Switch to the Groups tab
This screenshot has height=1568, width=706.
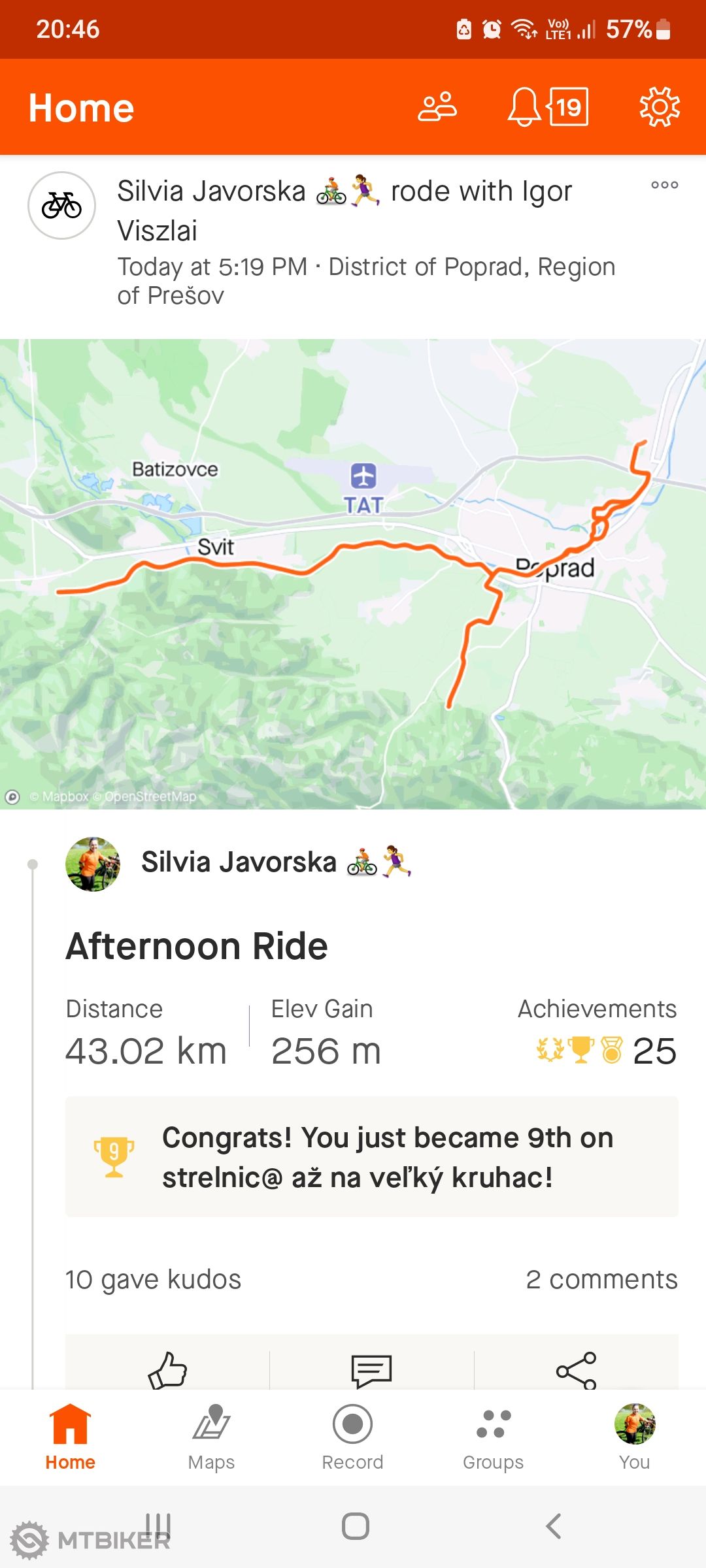(x=494, y=1437)
